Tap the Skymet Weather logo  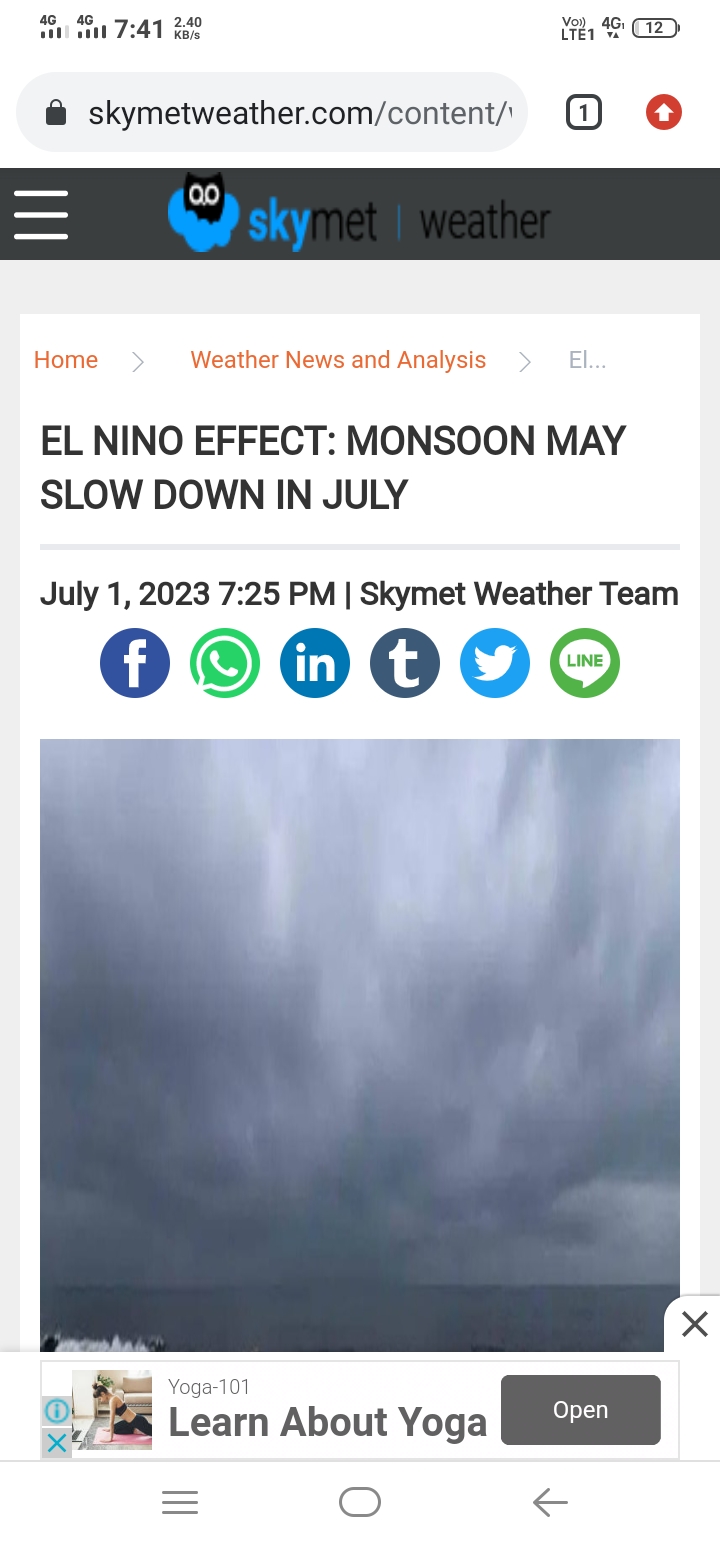(x=360, y=216)
